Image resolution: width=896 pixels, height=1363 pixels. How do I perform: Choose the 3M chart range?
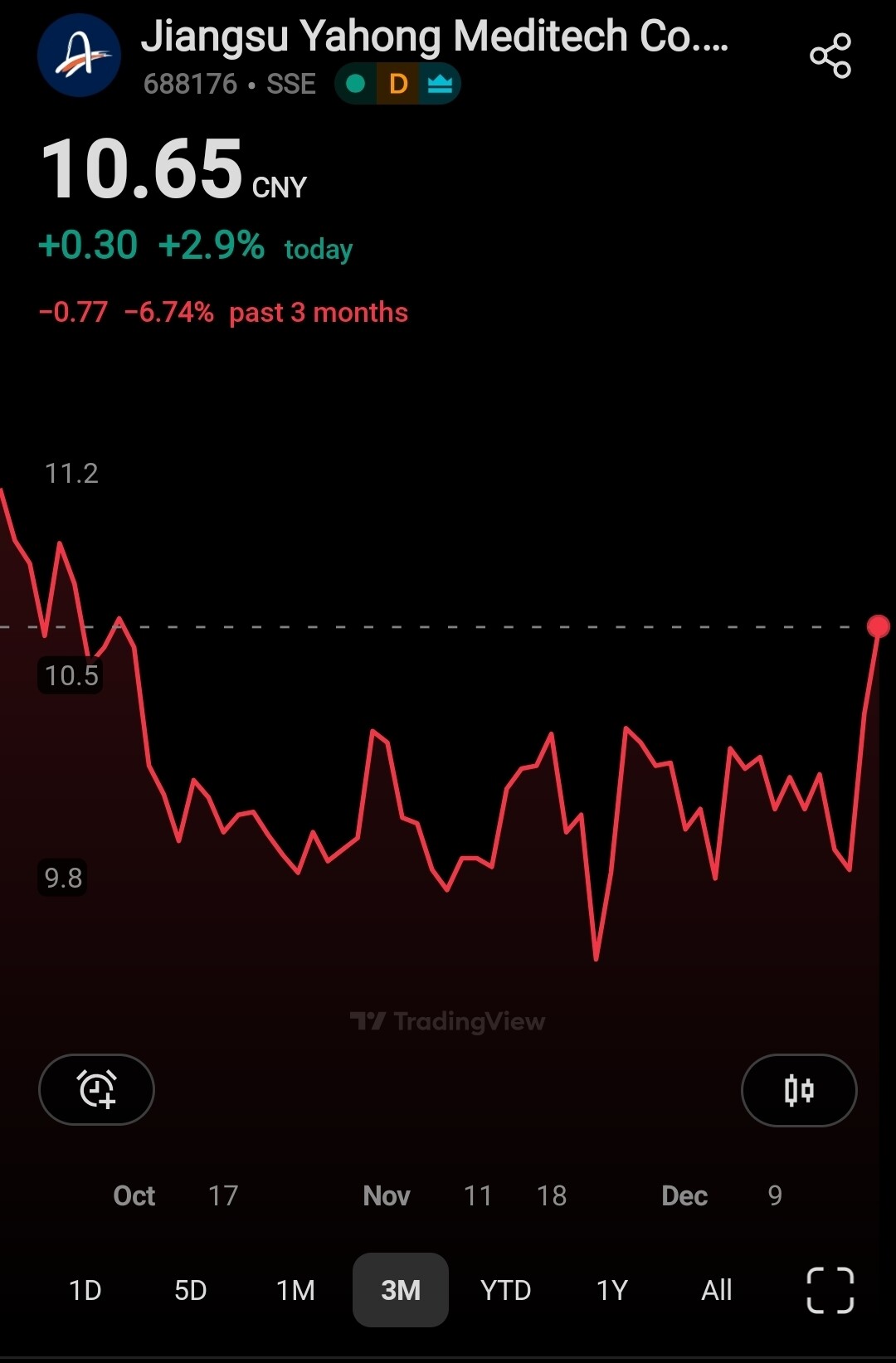click(x=401, y=1290)
